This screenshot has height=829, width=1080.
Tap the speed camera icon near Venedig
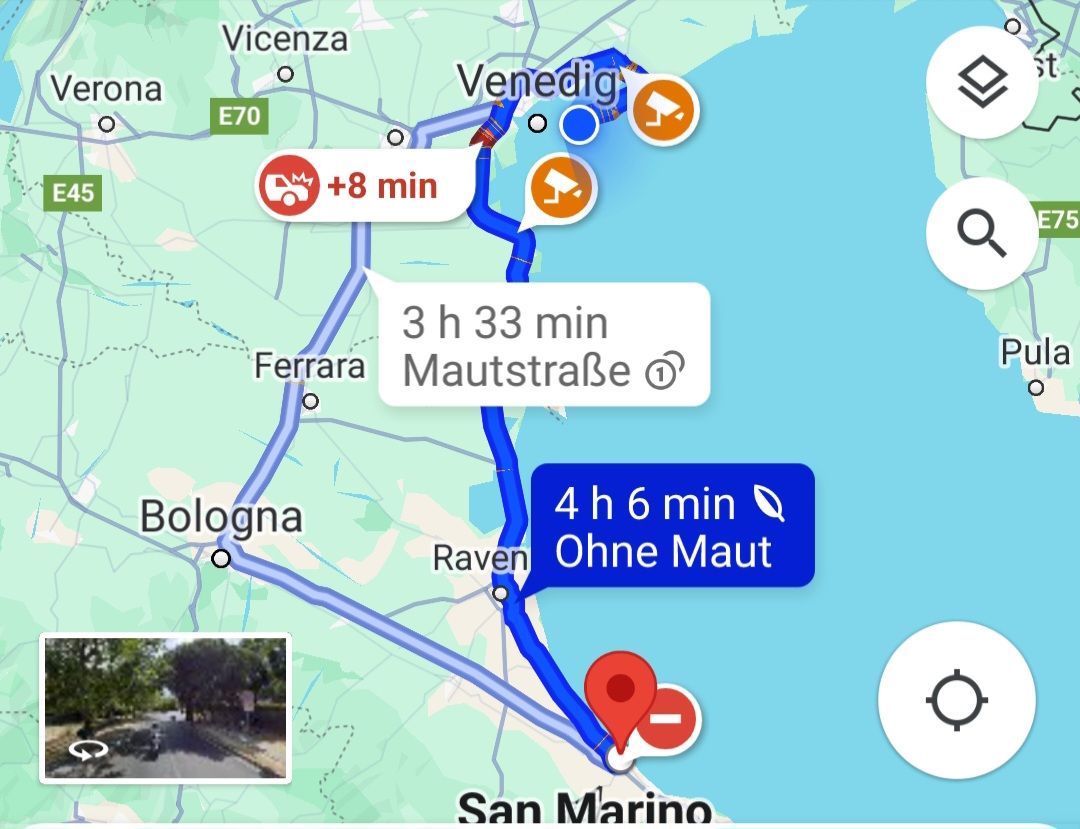pyautogui.click(x=662, y=110)
